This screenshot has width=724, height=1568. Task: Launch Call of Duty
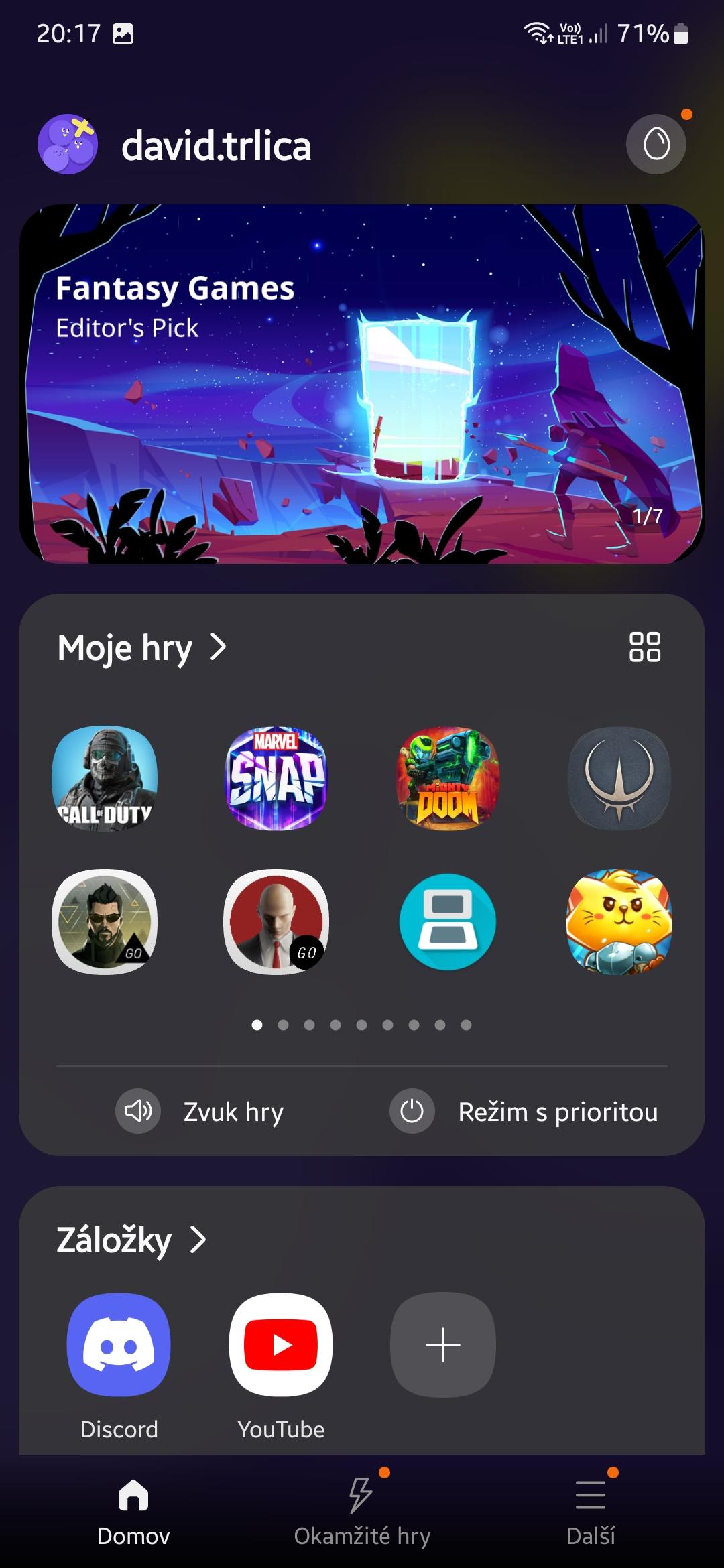(x=105, y=779)
